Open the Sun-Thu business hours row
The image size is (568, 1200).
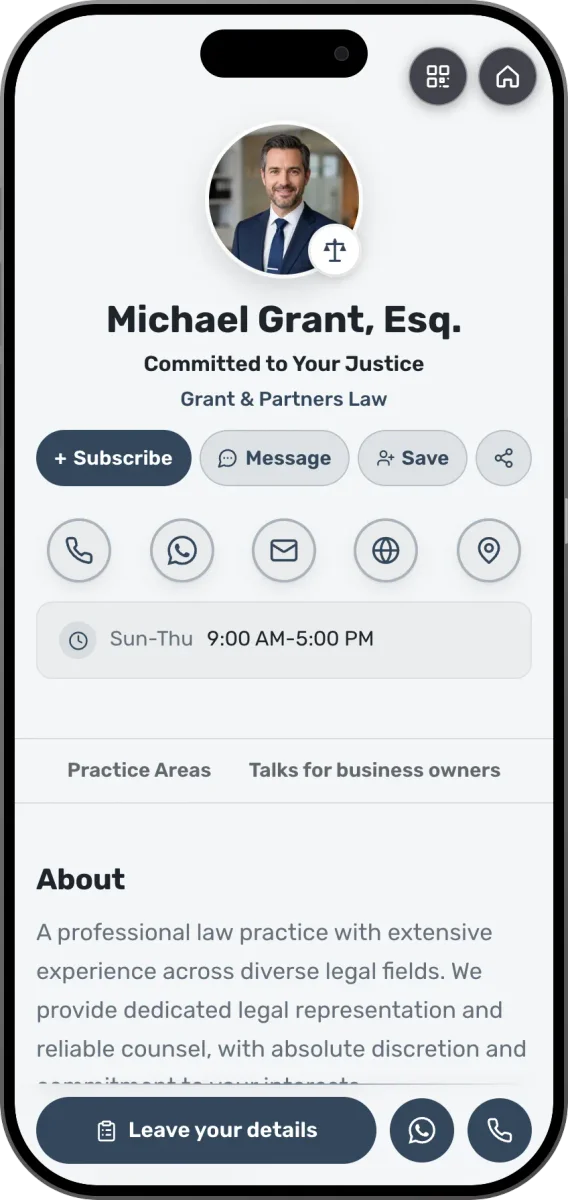tap(284, 640)
